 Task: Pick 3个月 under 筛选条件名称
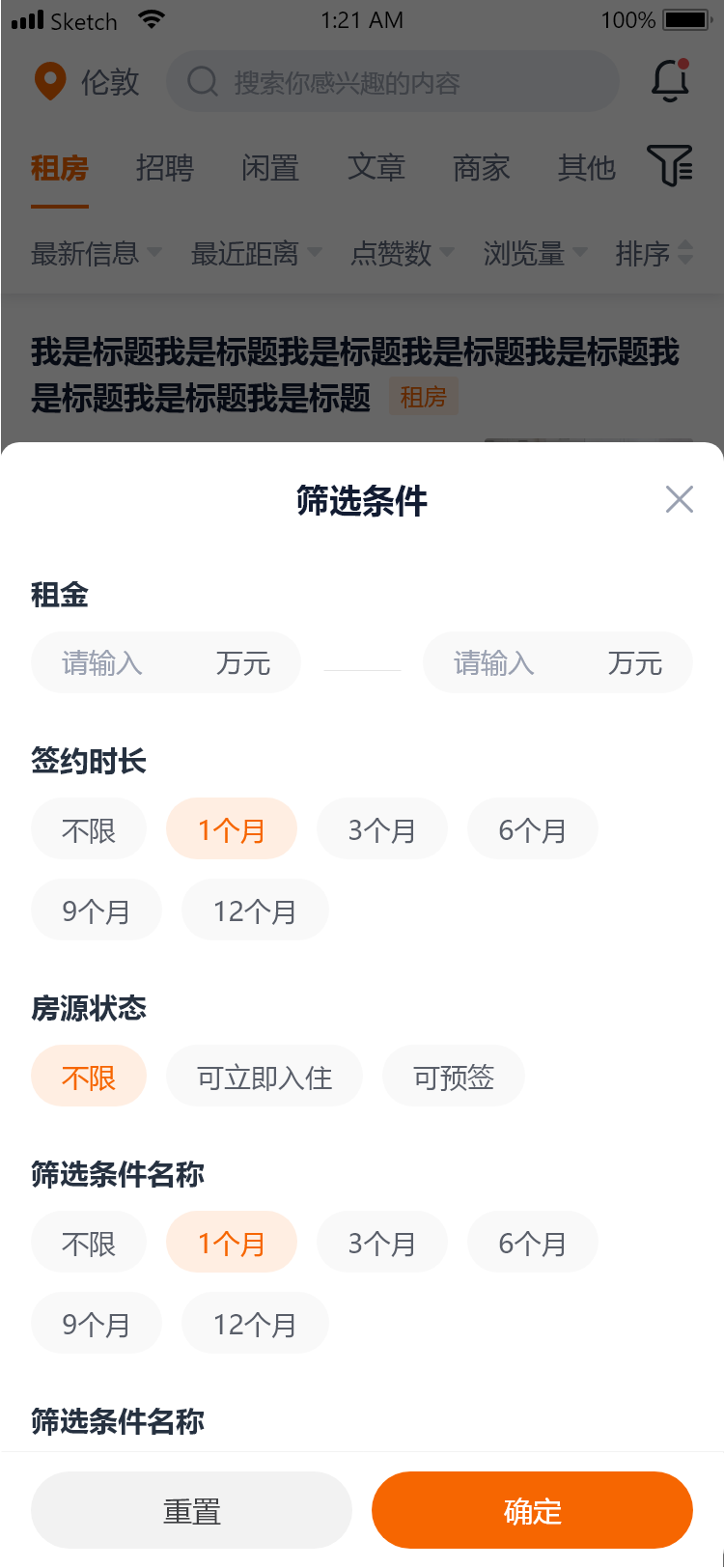(x=381, y=1243)
